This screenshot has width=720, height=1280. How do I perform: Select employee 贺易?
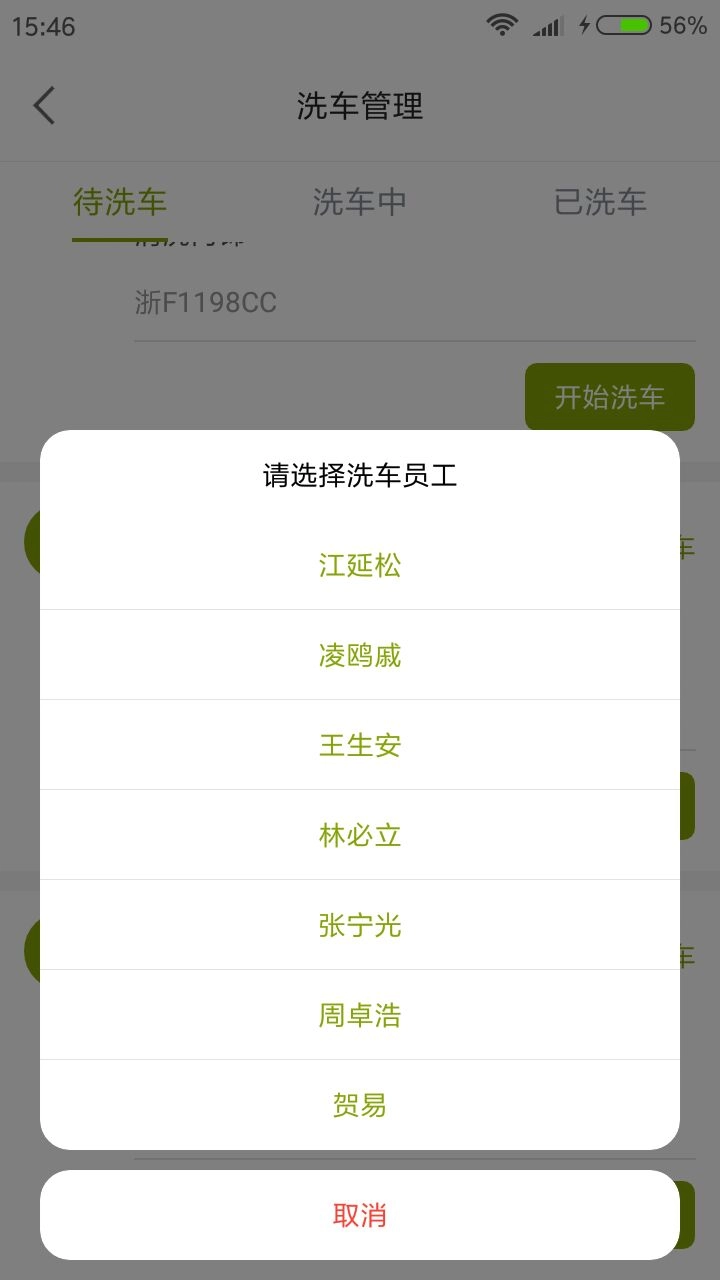pos(359,1105)
